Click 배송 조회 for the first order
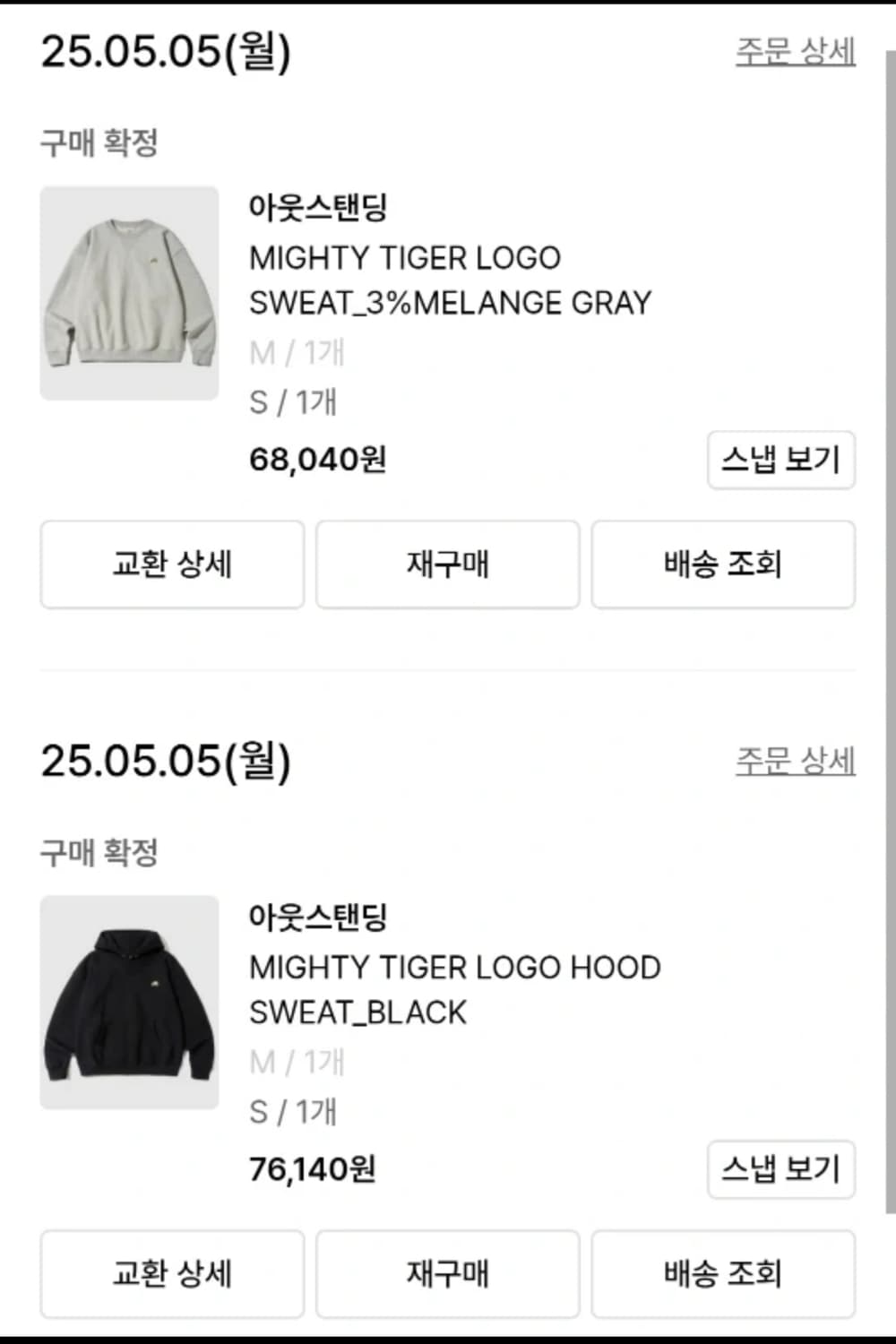The height and width of the screenshot is (1344, 896). [x=723, y=564]
